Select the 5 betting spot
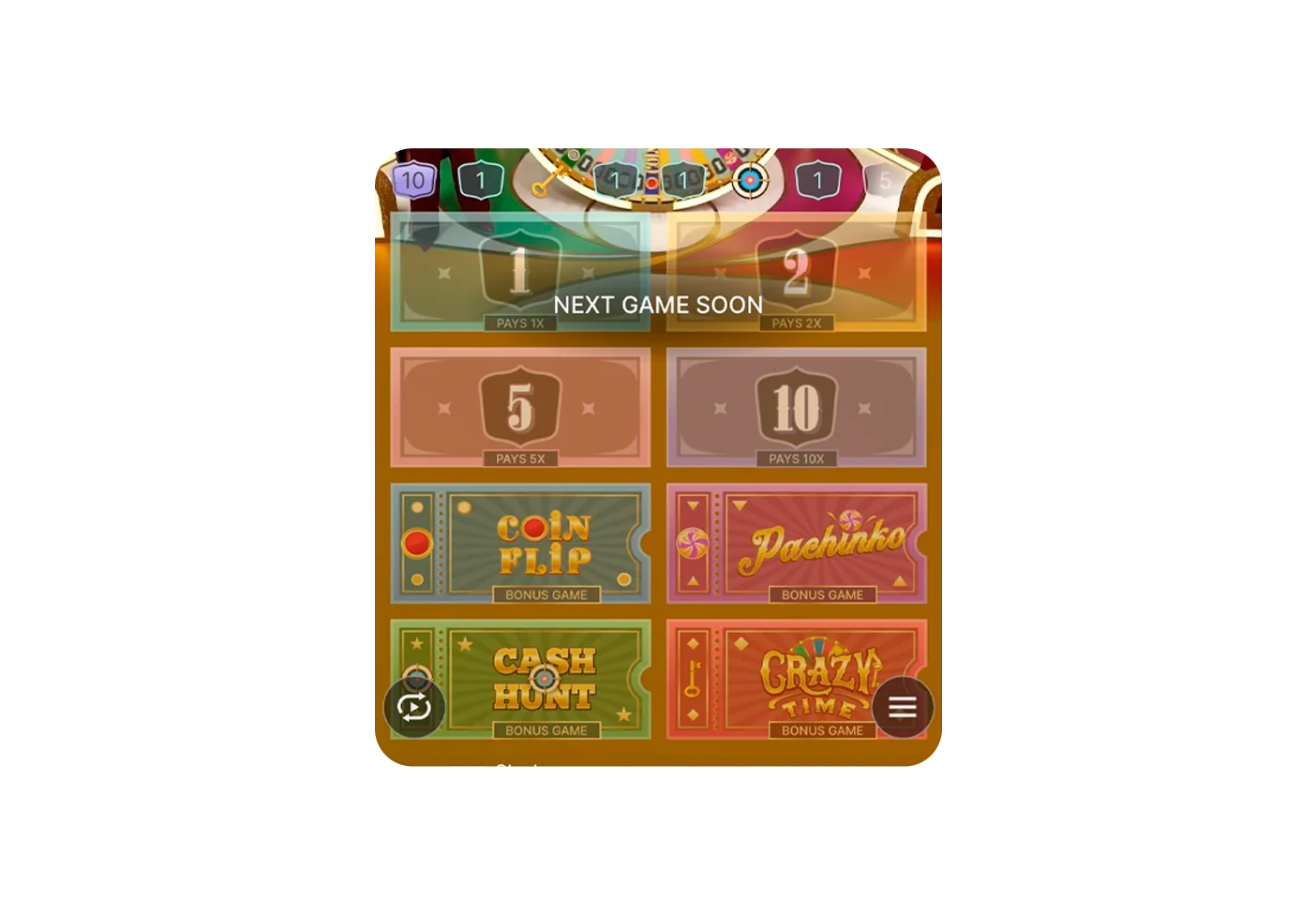The height and width of the screenshot is (901, 1316). (520, 407)
